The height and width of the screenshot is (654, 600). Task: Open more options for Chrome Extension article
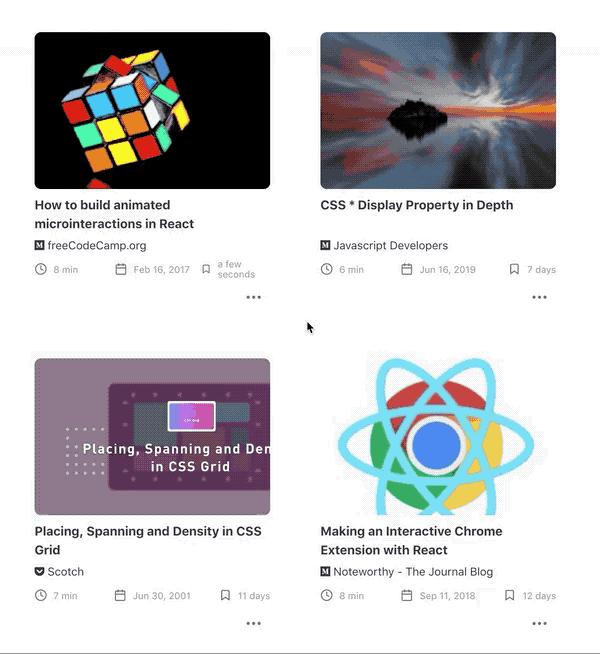[x=539, y=623]
